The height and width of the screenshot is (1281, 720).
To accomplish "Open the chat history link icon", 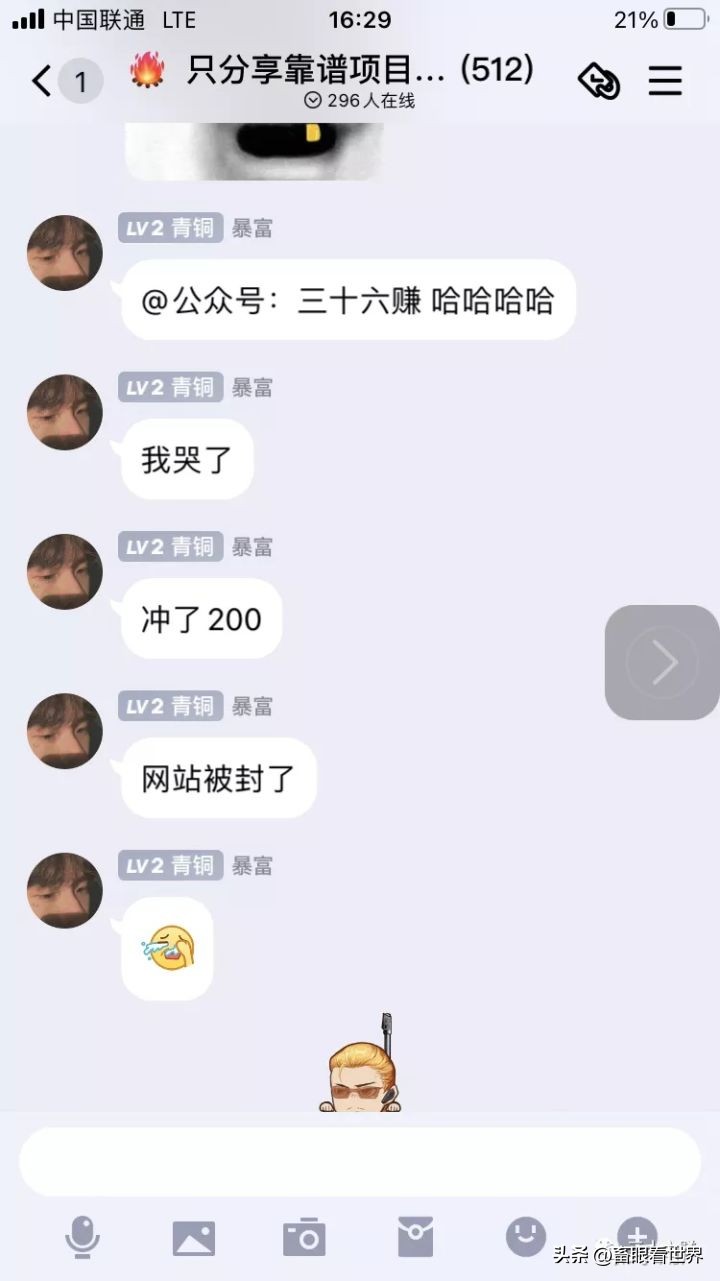I will [x=600, y=80].
